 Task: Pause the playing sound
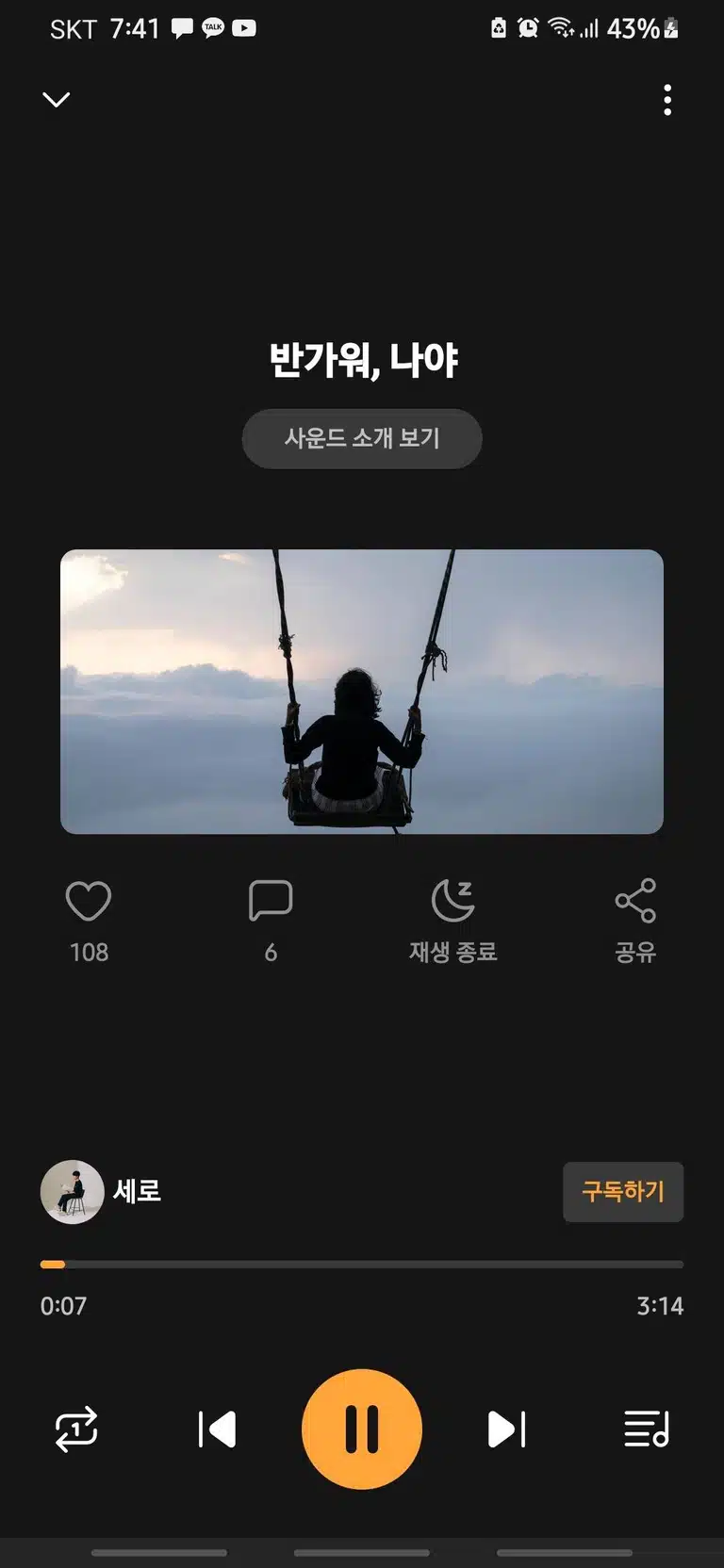coord(362,1429)
